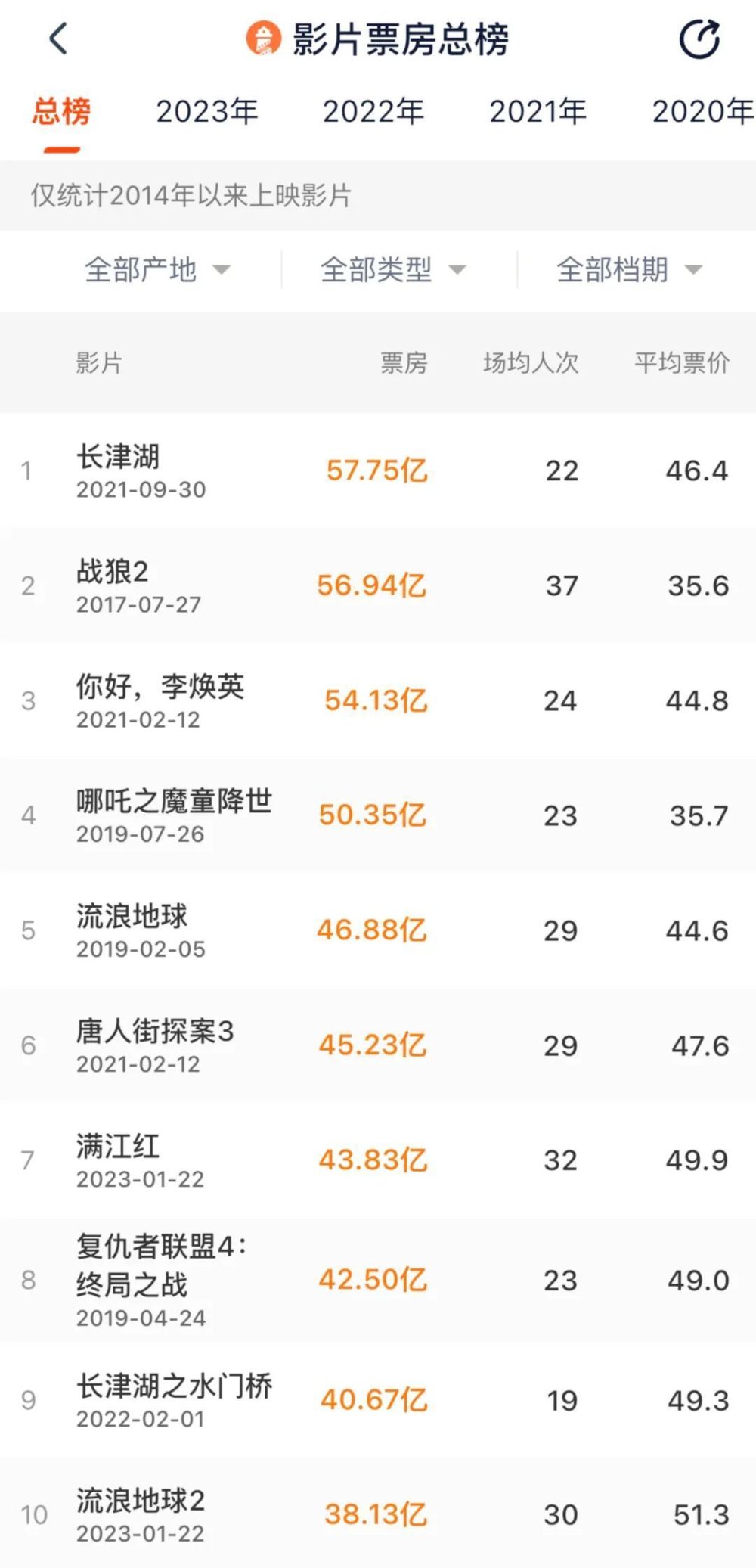This screenshot has width=756, height=1568.
Task: Select the 总榜 tab
Action: pyautogui.click(x=61, y=112)
